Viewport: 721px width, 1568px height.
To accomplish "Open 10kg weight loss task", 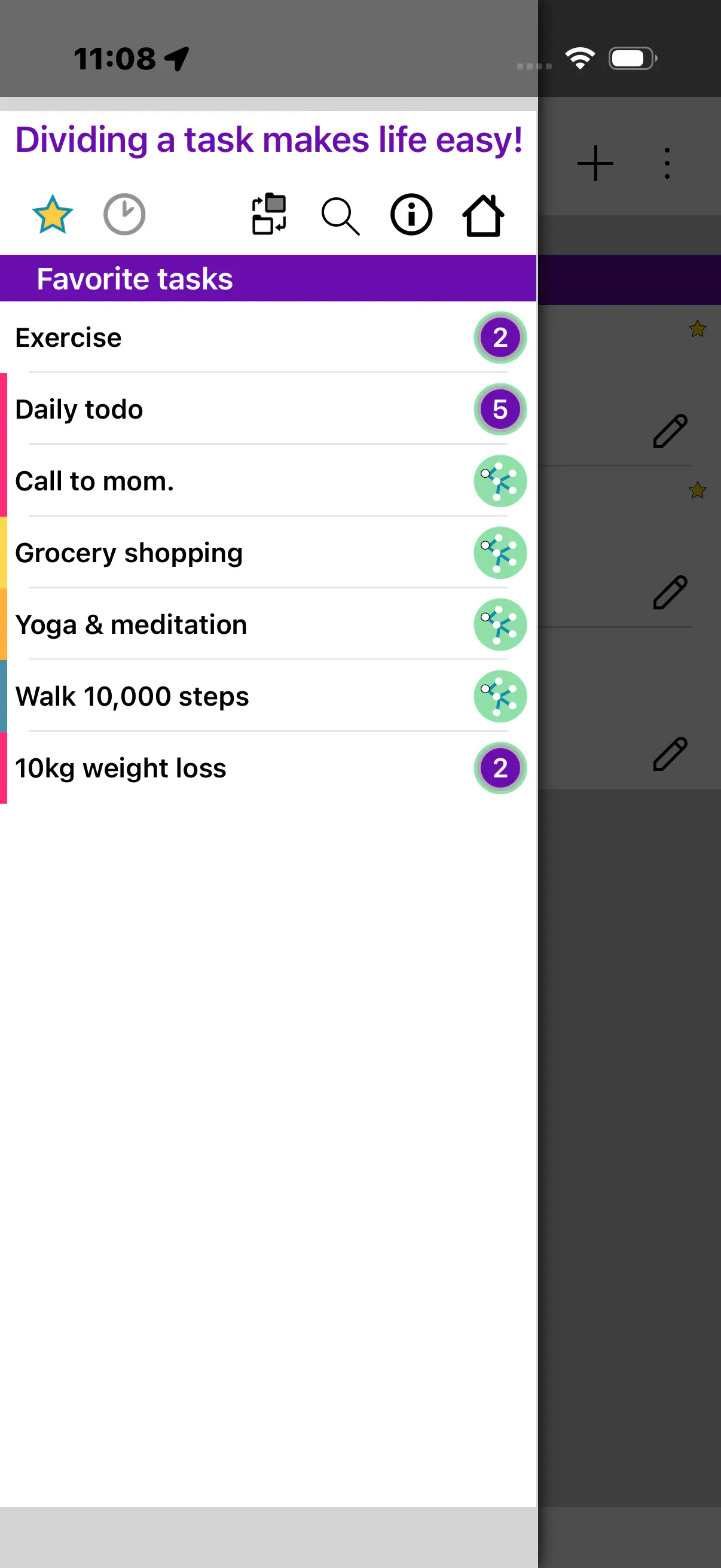I will tap(121, 769).
